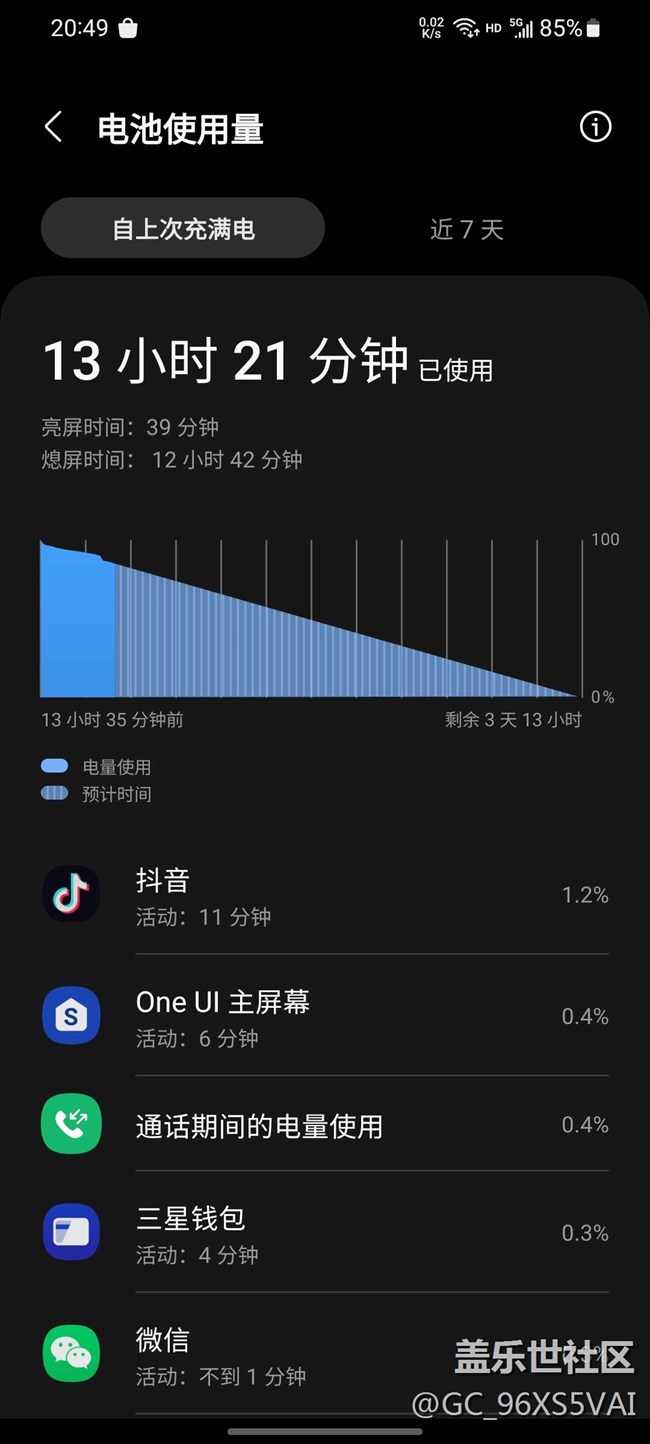Open the battery usage info icon
This screenshot has width=650, height=1444.
(595, 127)
